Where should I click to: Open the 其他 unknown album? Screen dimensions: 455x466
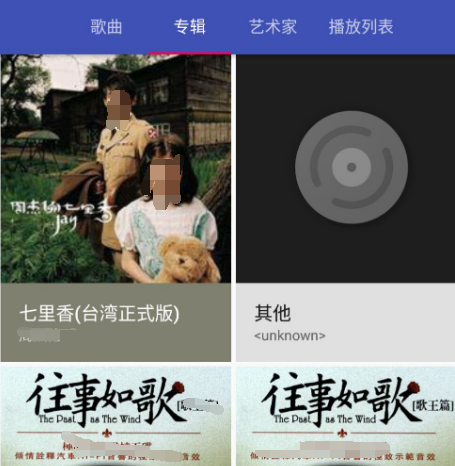coord(346,208)
